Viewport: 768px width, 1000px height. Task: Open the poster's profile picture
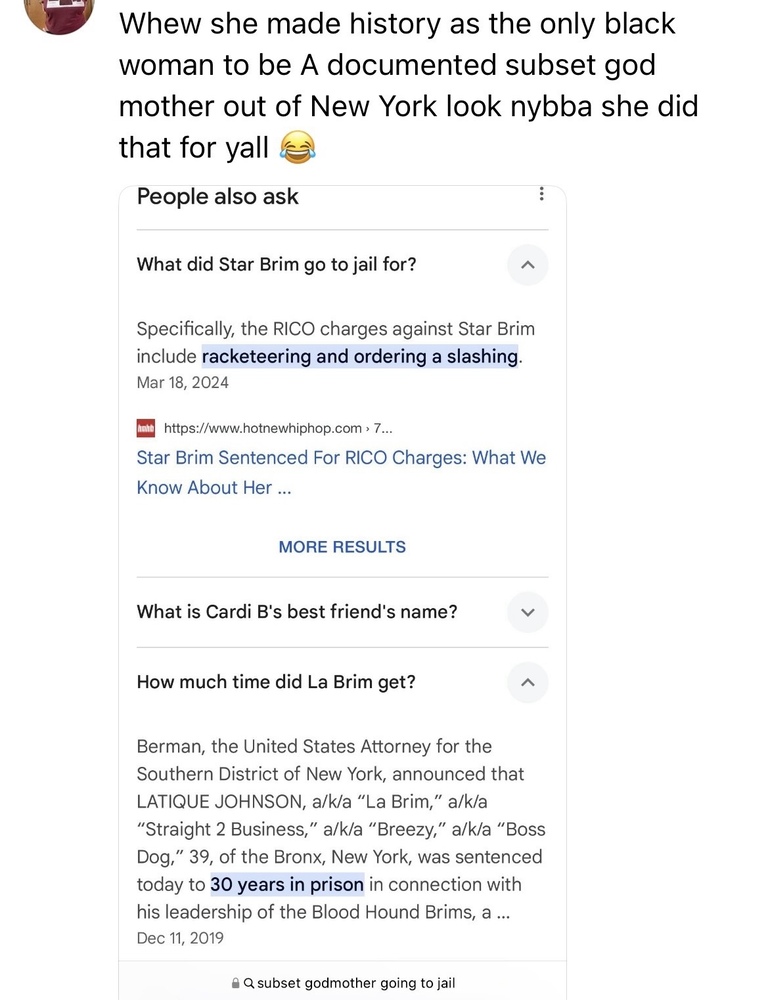[x=59, y=12]
